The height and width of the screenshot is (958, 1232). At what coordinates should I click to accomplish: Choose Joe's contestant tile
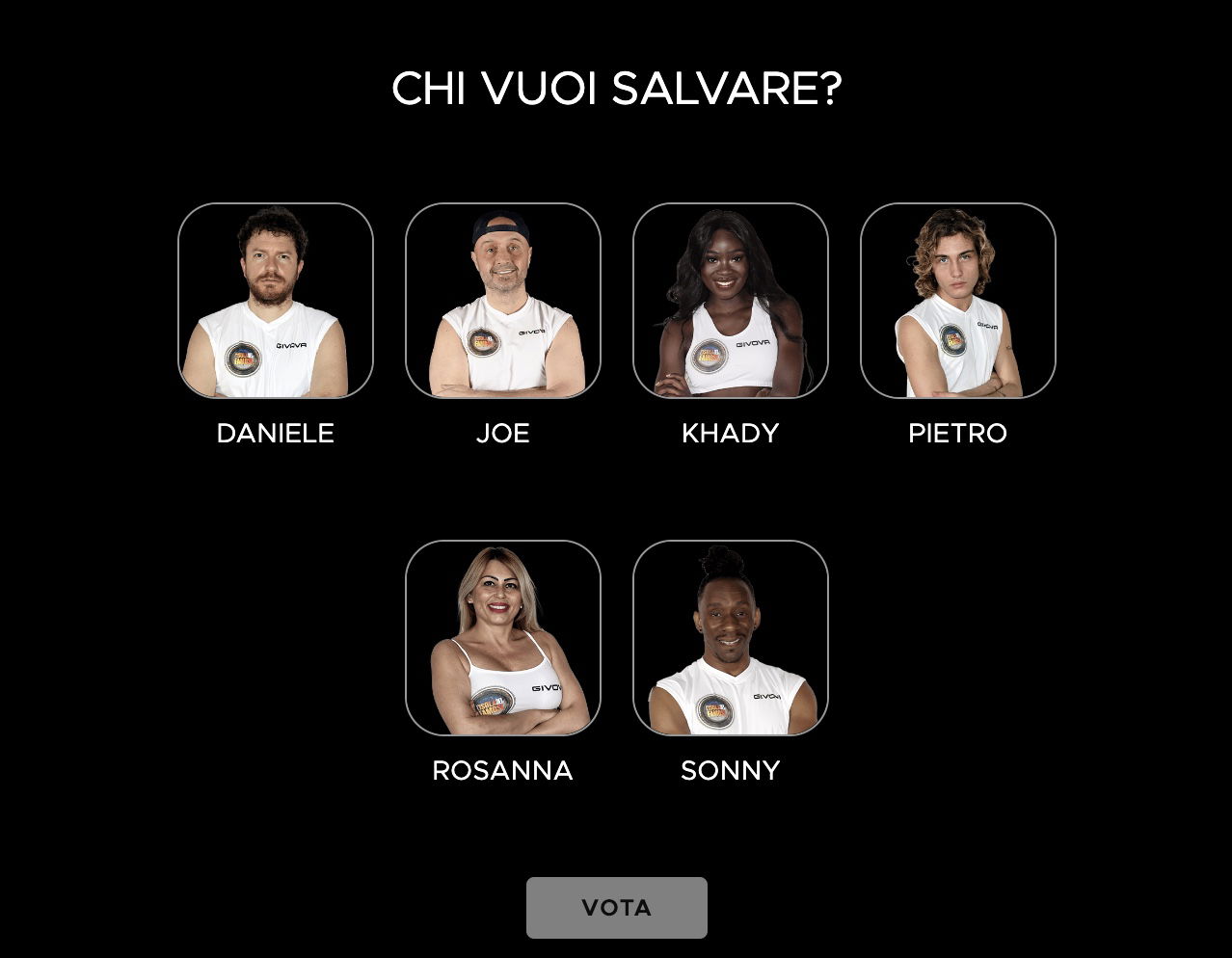coord(503,301)
